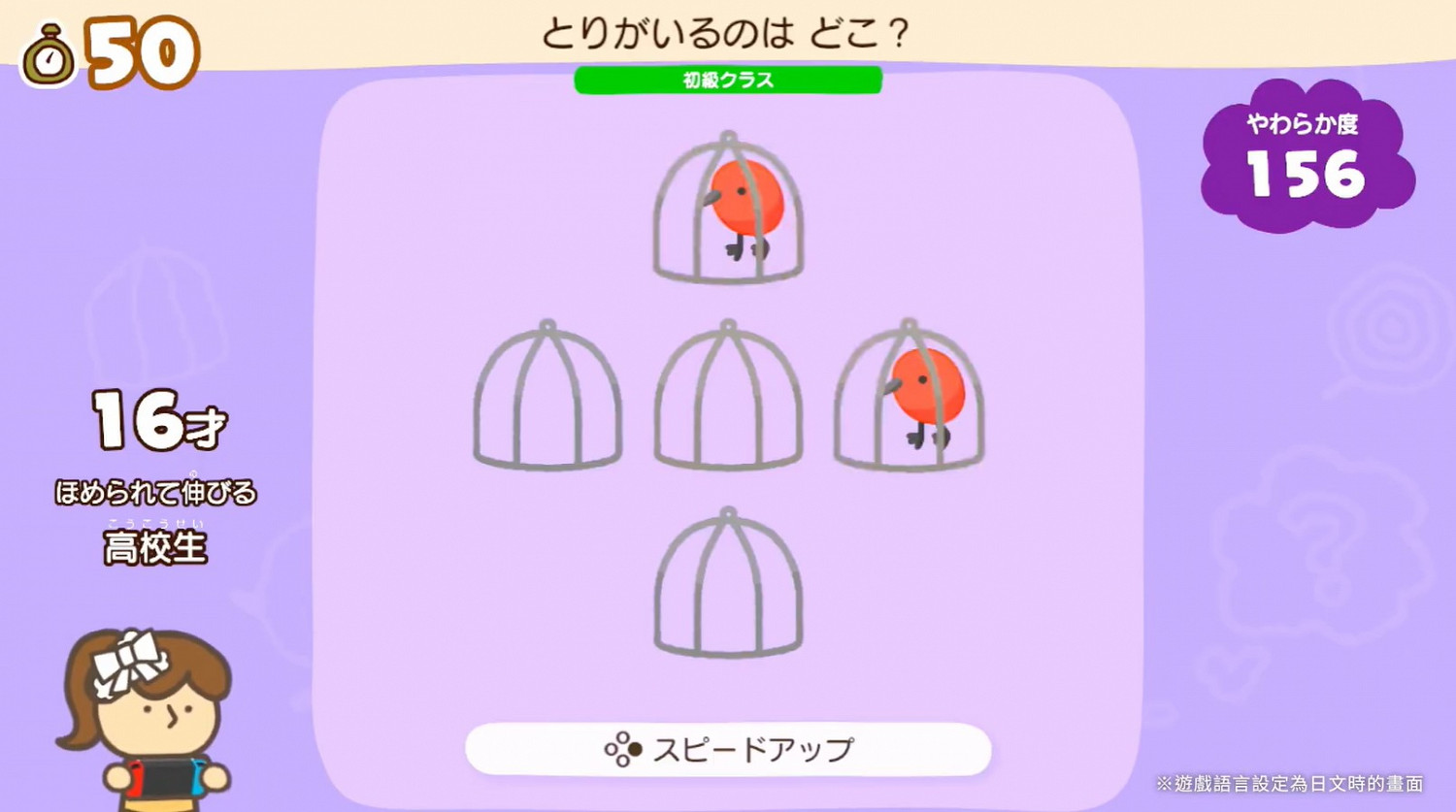1456x812 pixels.
Task: Pick the empty cage in the center
Action: pyautogui.click(x=728, y=398)
